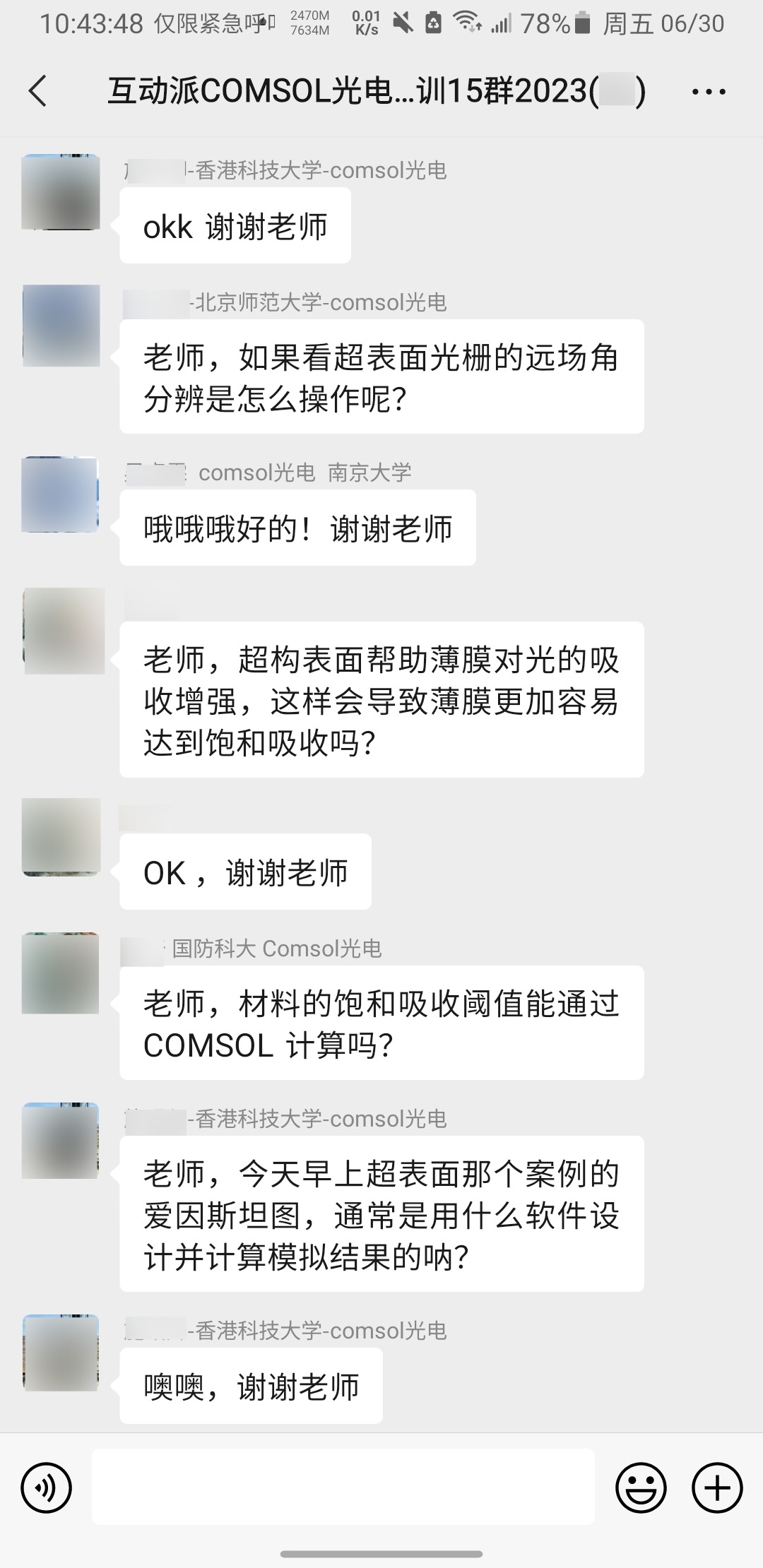This screenshot has height=1568, width=763.
Task: Open avatar of sender of "okk 谢谢老师"
Action: click(61, 191)
